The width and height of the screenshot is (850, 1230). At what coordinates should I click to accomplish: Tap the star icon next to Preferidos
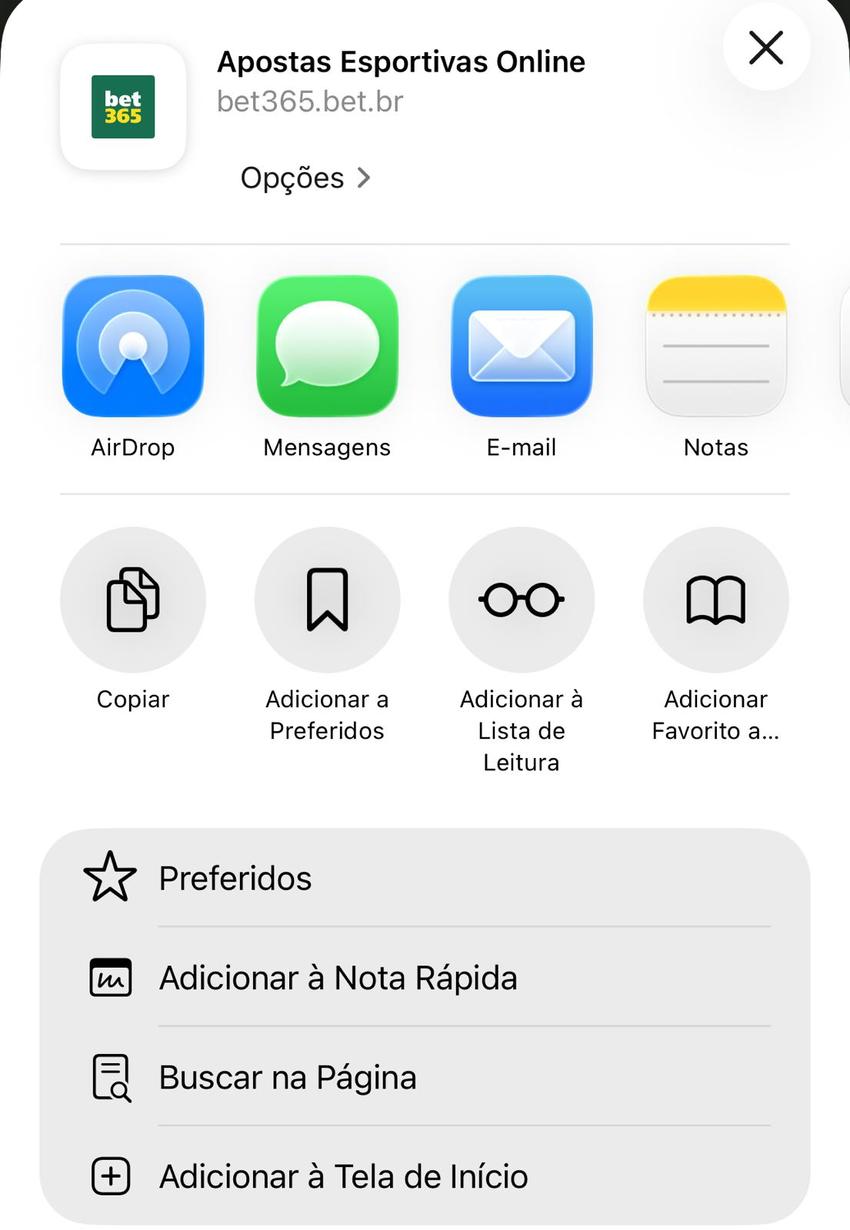110,876
